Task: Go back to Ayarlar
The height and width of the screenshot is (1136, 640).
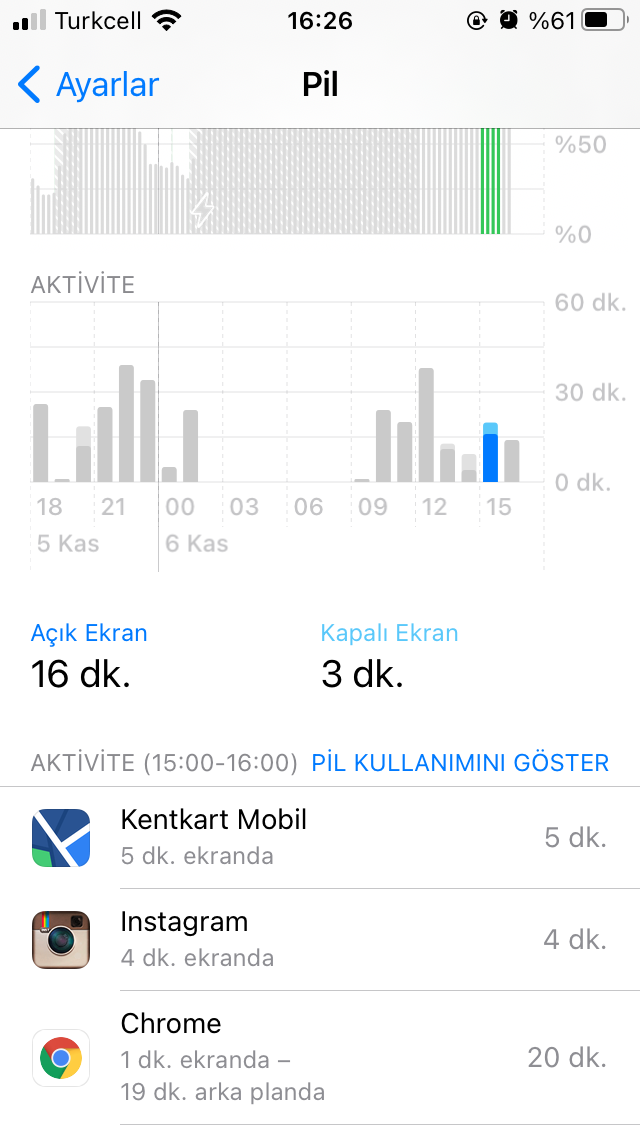Action: pos(88,85)
